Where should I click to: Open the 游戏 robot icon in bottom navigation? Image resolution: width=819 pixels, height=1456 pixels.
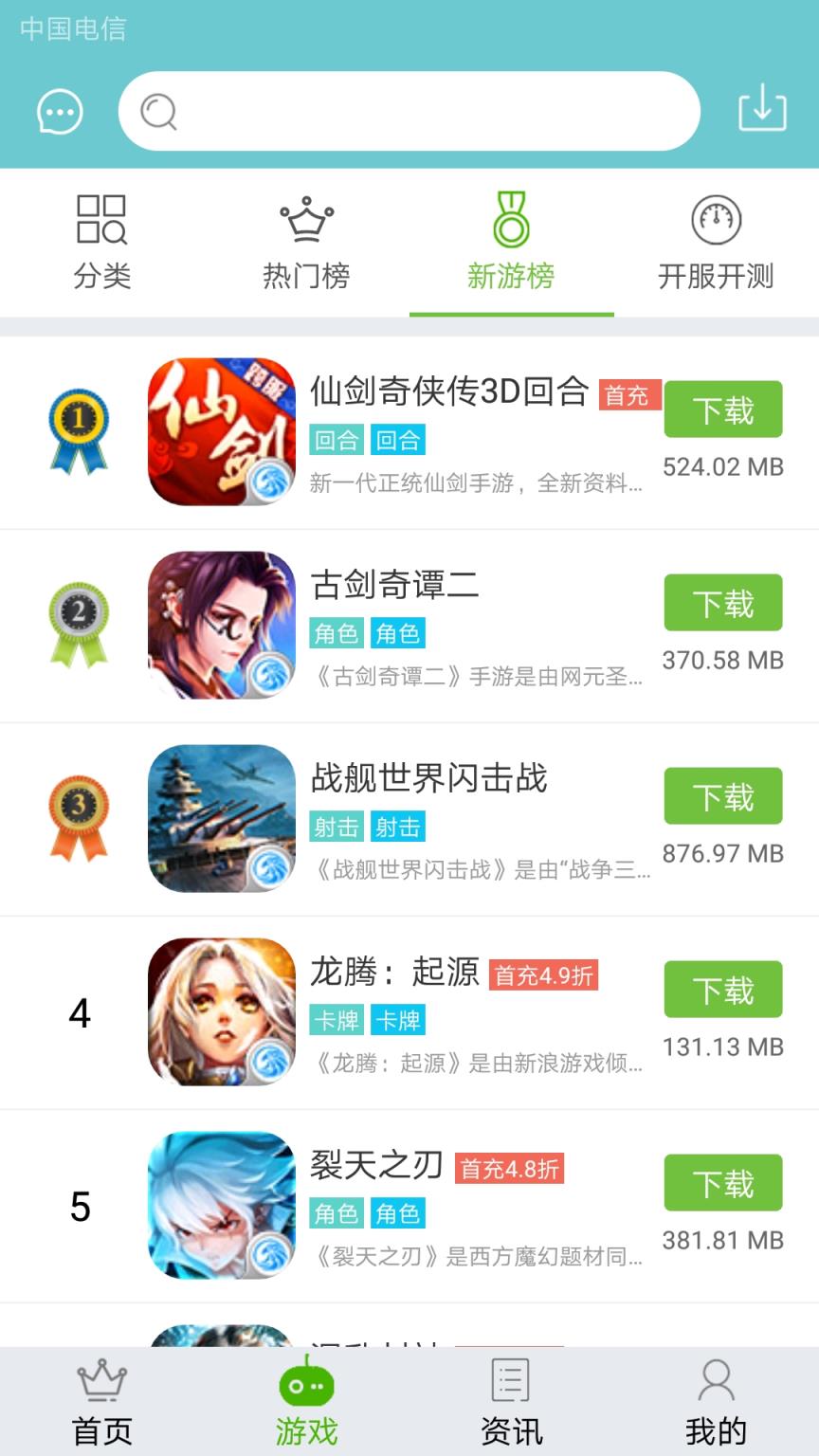pos(305,1384)
